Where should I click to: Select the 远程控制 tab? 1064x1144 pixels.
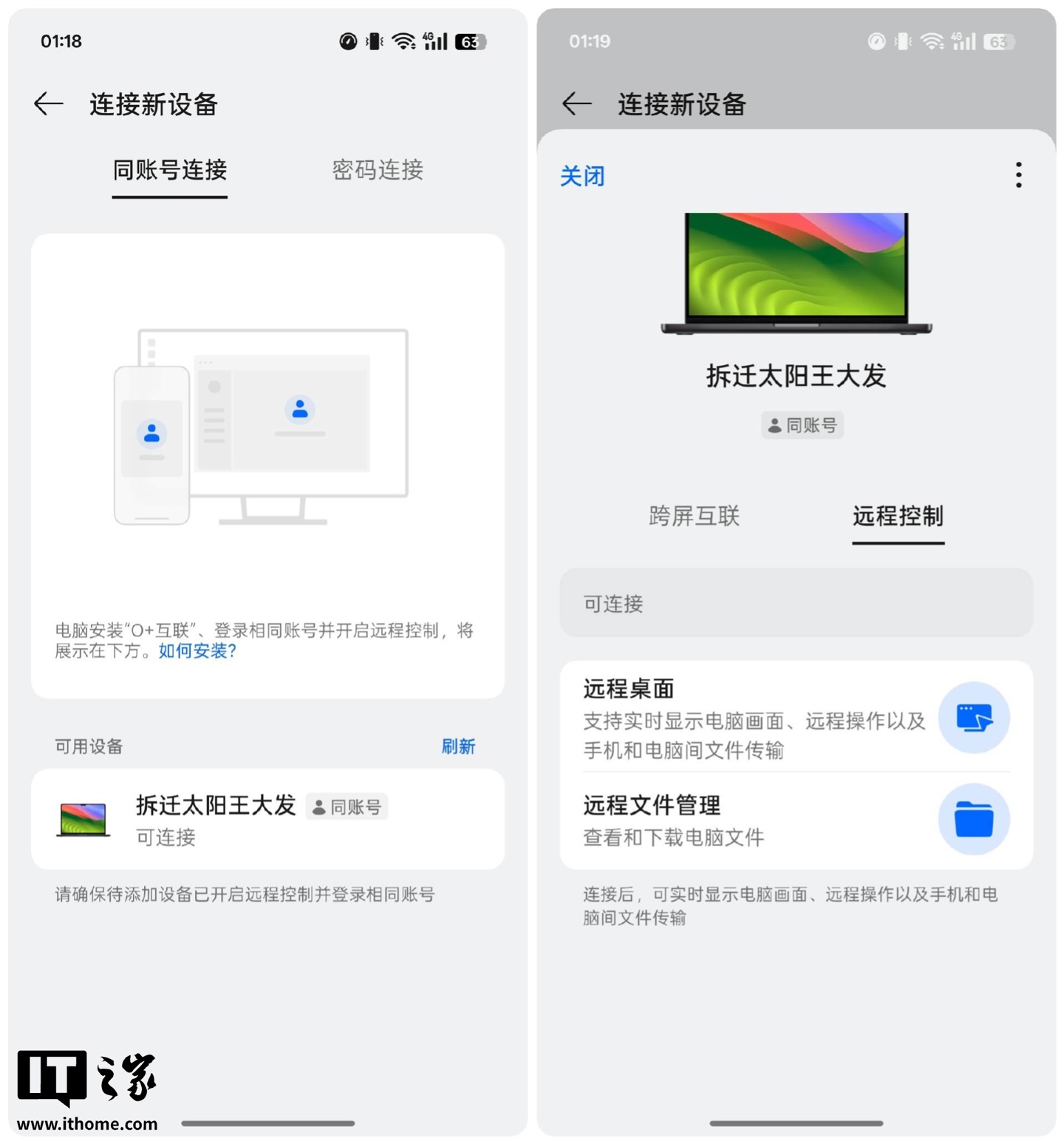tap(898, 516)
